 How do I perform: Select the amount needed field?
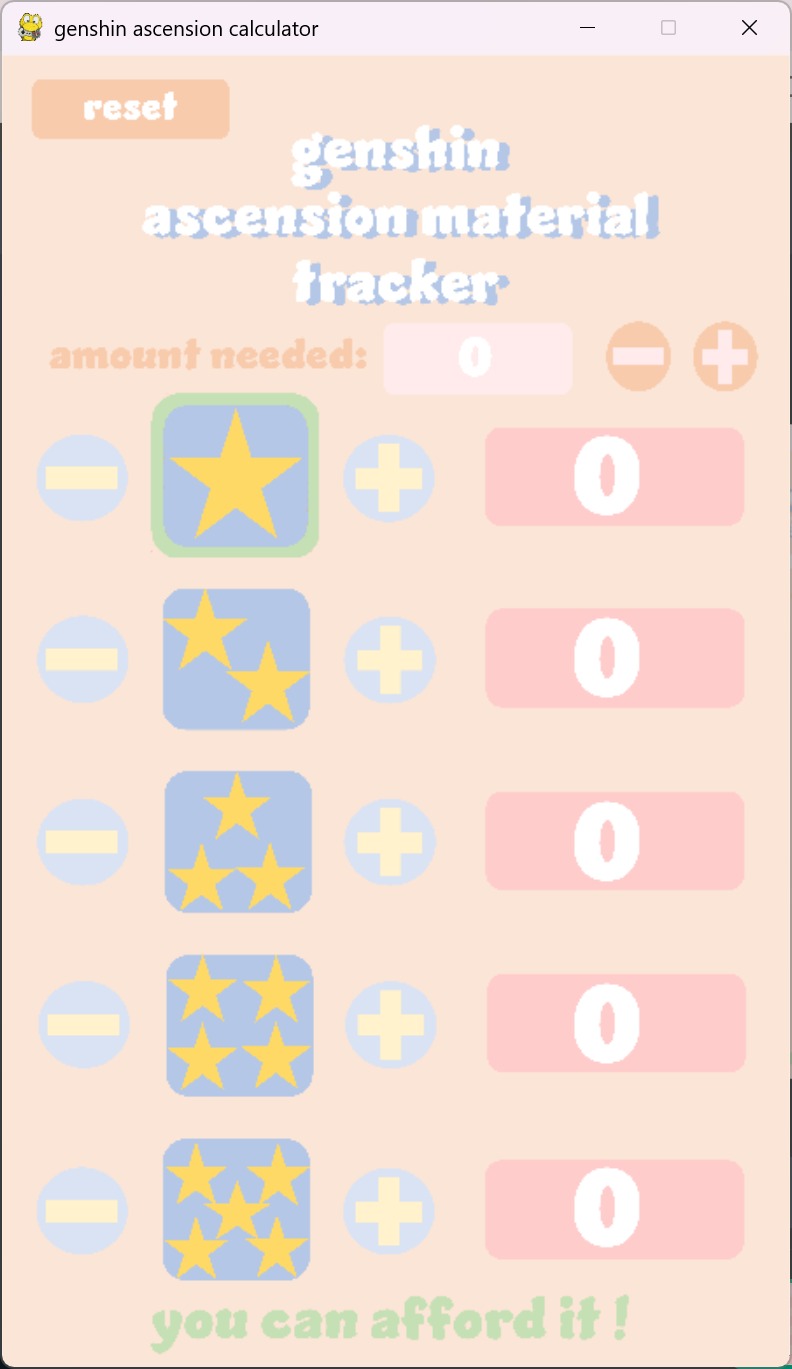click(478, 358)
